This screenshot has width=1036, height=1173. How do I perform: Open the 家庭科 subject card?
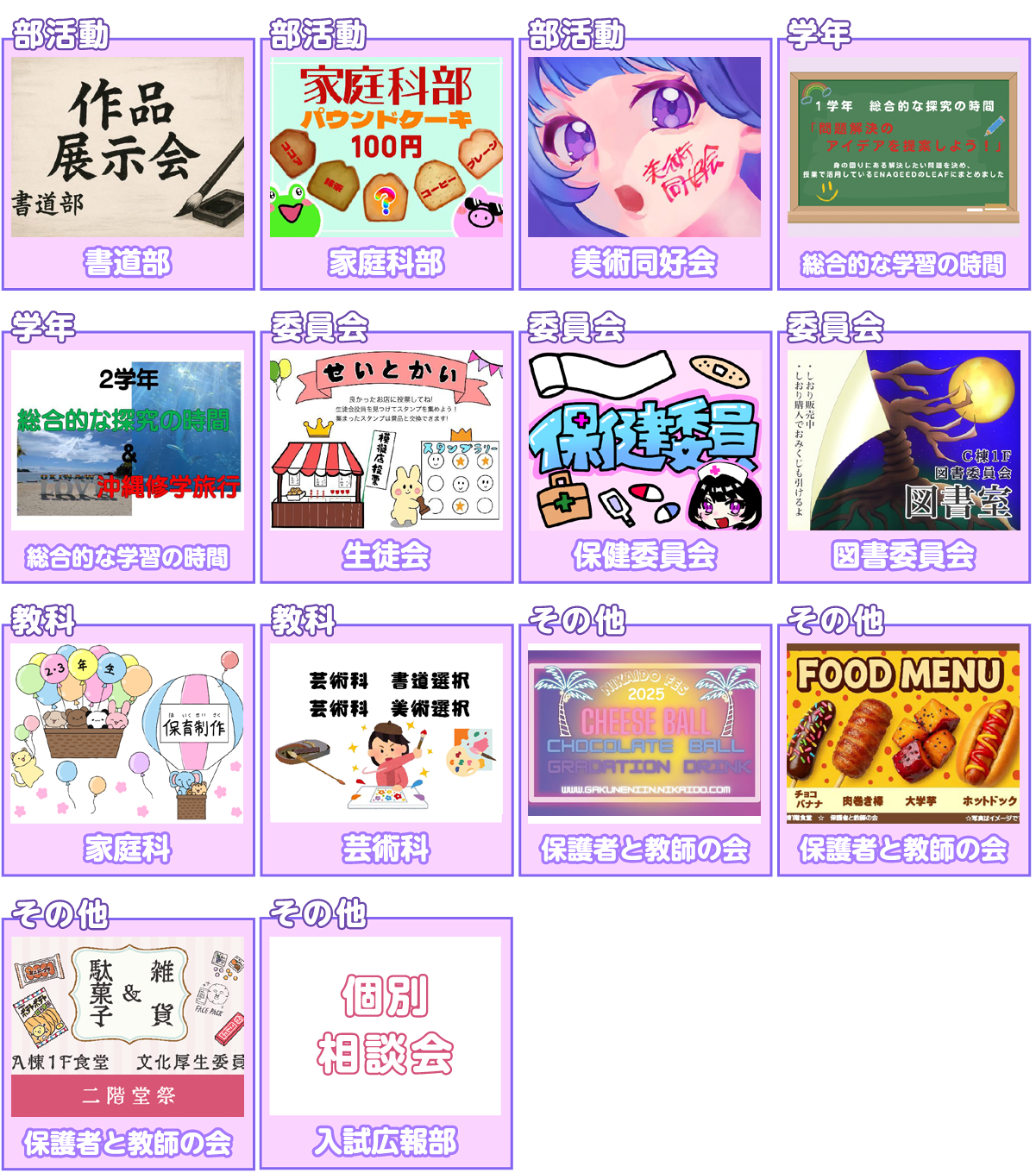click(x=128, y=750)
